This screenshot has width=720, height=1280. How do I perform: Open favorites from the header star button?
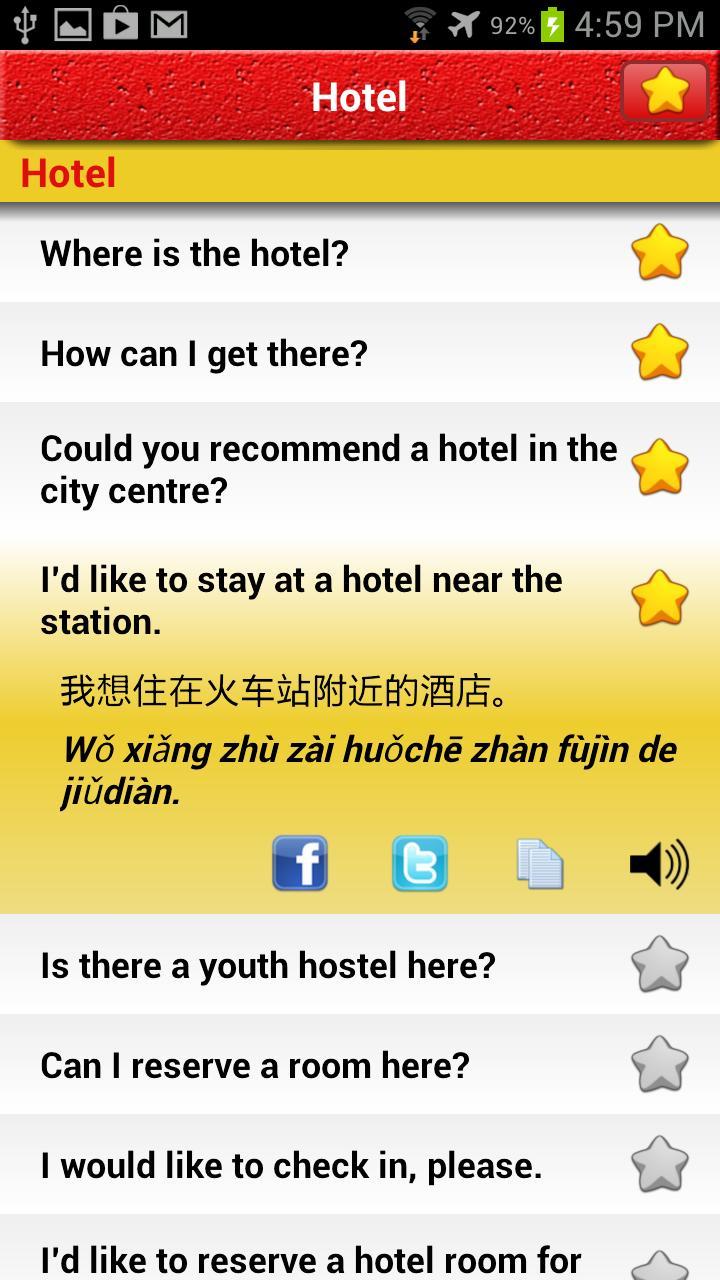click(665, 93)
